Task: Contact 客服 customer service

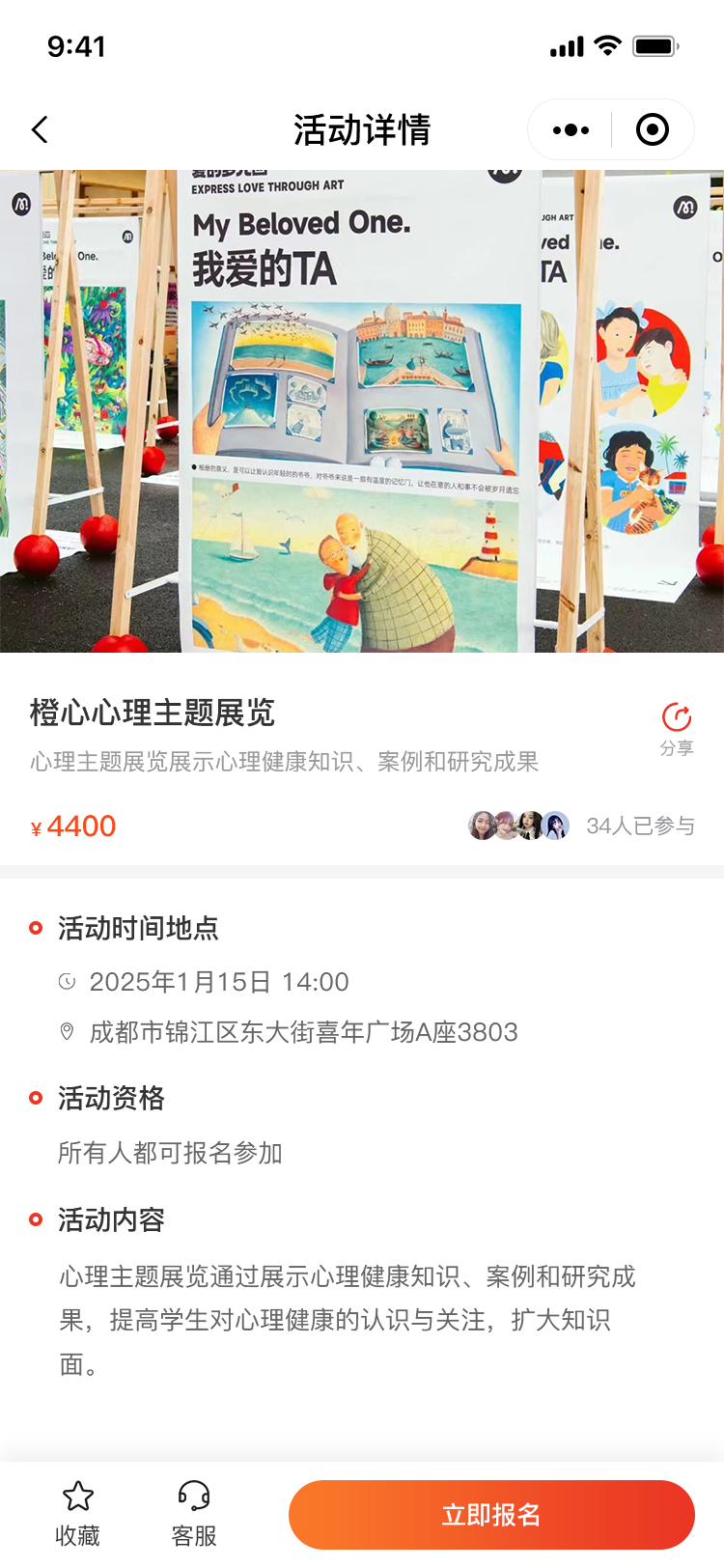Action: coord(194,1513)
